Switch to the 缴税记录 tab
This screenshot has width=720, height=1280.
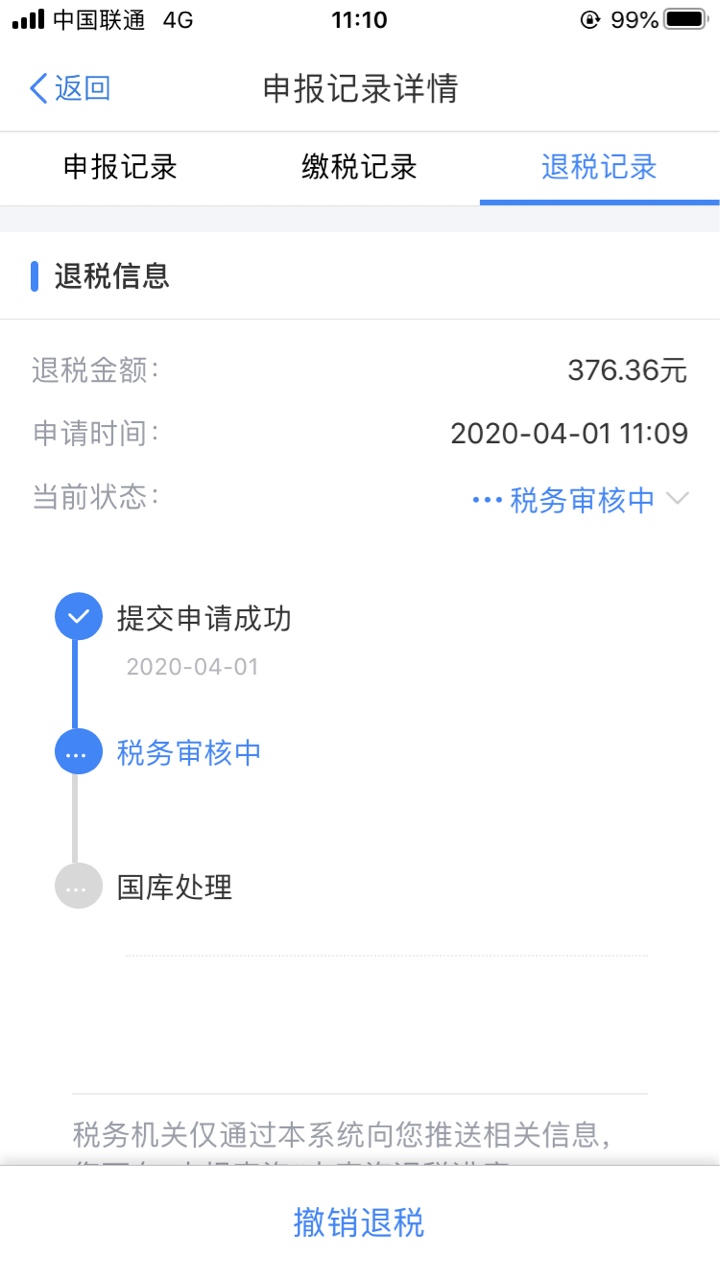(360, 167)
